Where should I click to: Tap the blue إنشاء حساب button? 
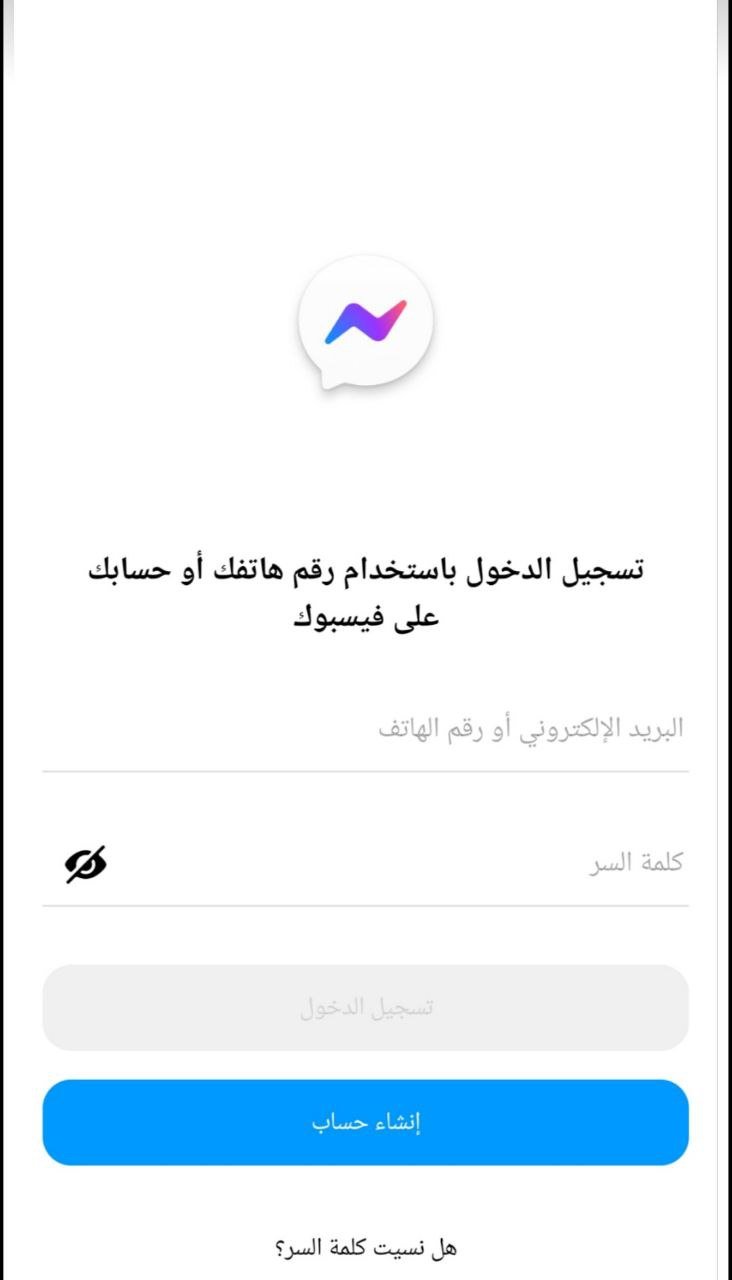coord(365,1122)
